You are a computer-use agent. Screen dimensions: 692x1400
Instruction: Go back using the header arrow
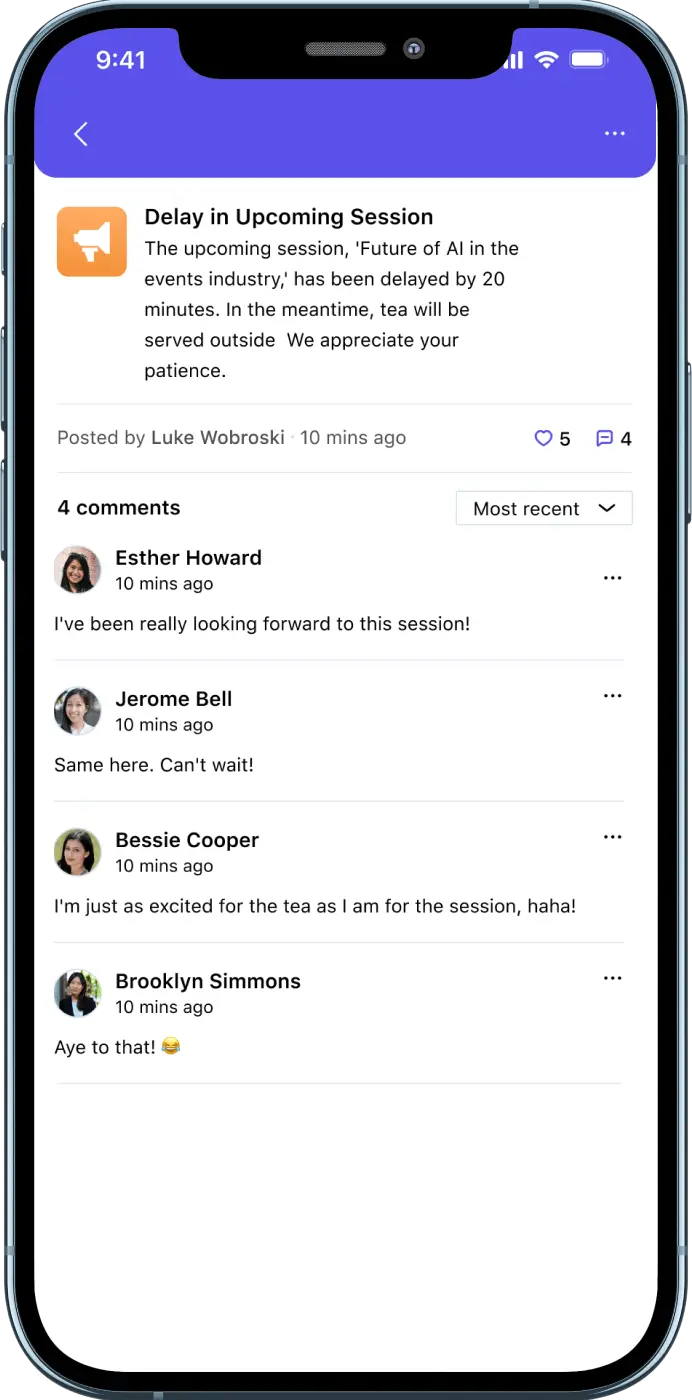(81, 134)
